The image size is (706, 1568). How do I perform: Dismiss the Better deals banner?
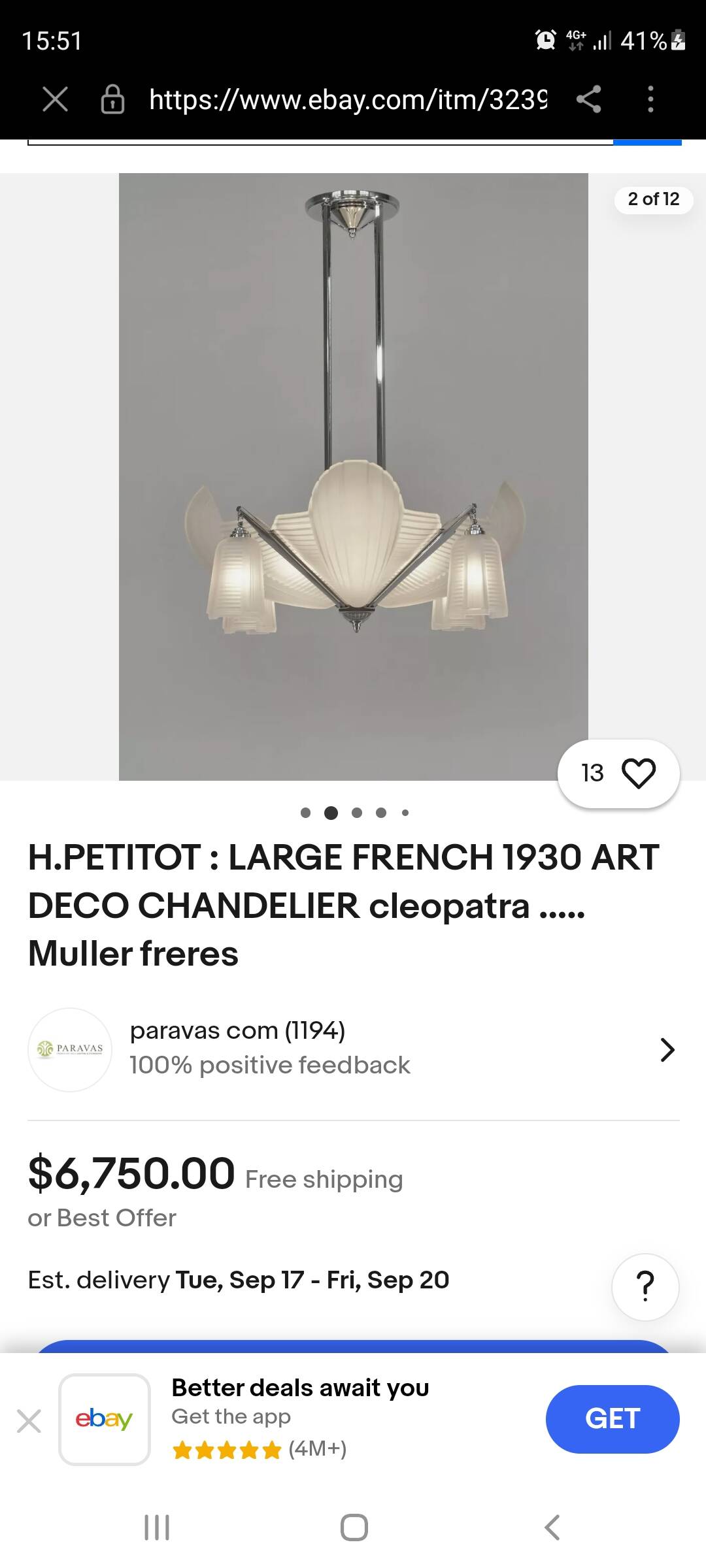click(x=29, y=1419)
